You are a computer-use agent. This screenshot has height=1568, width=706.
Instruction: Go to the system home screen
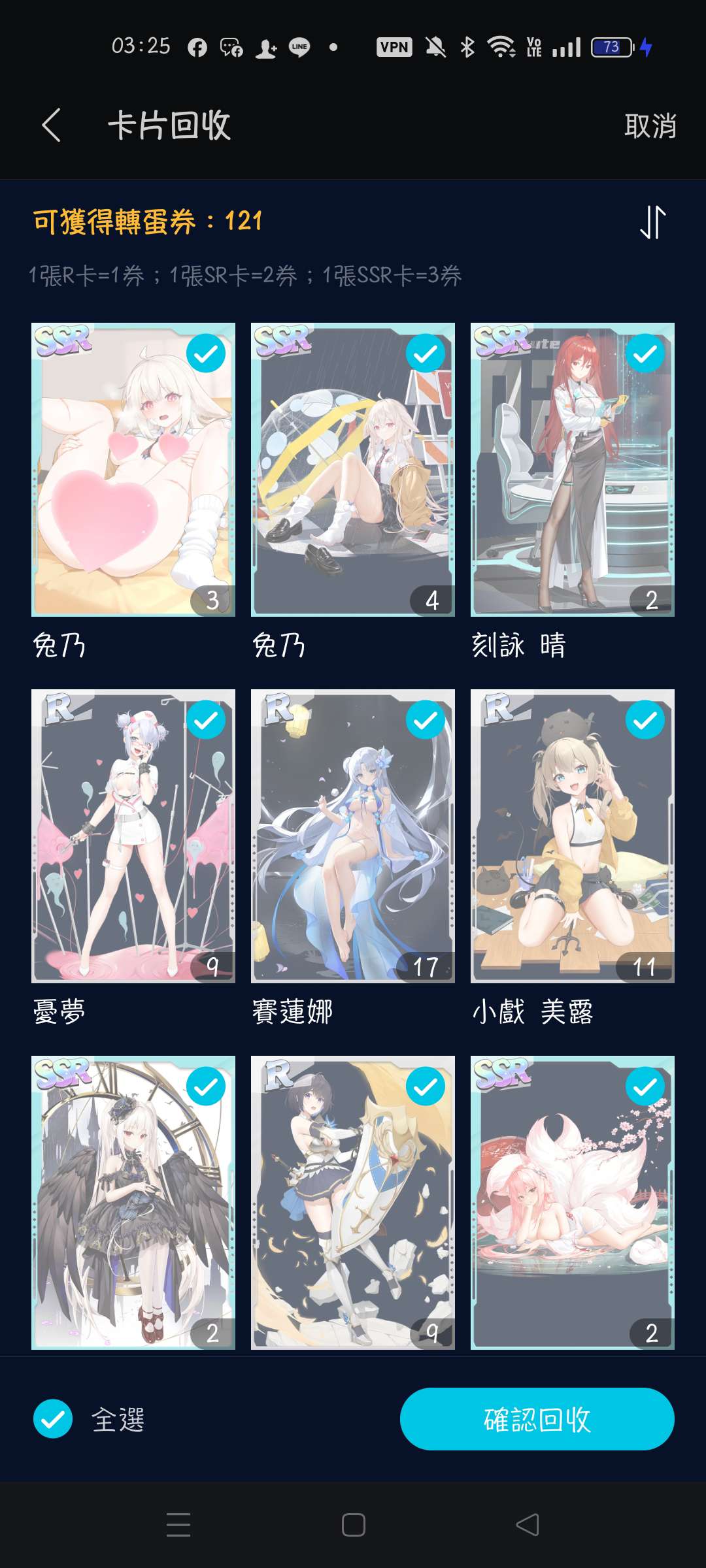(x=353, y=1525)
